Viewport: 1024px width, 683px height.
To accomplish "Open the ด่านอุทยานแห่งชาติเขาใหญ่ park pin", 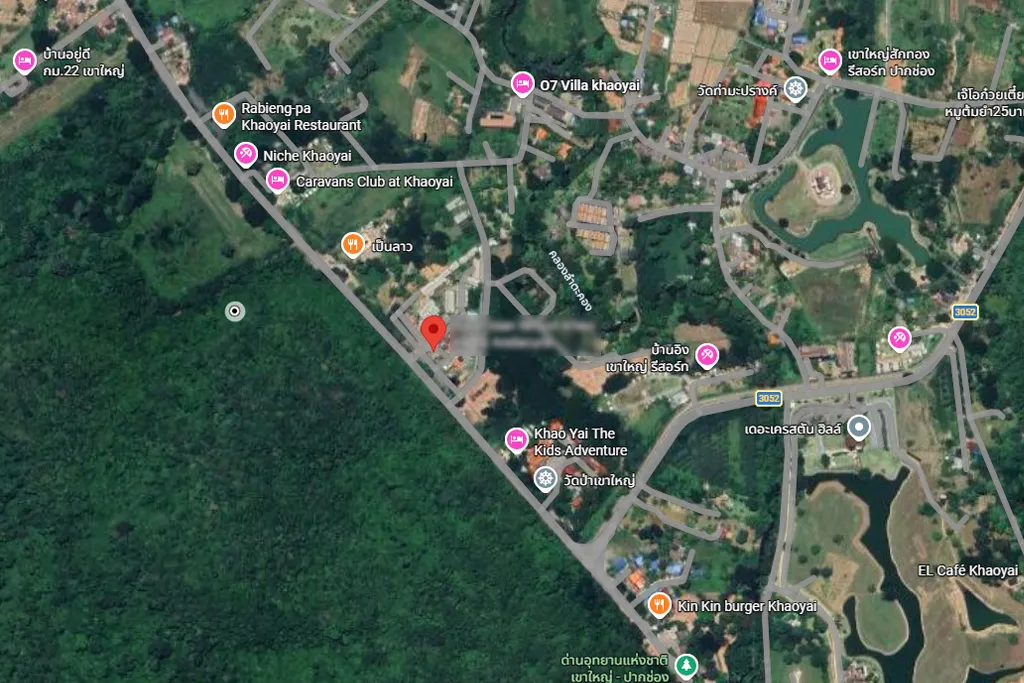I will tap(686, 664).
